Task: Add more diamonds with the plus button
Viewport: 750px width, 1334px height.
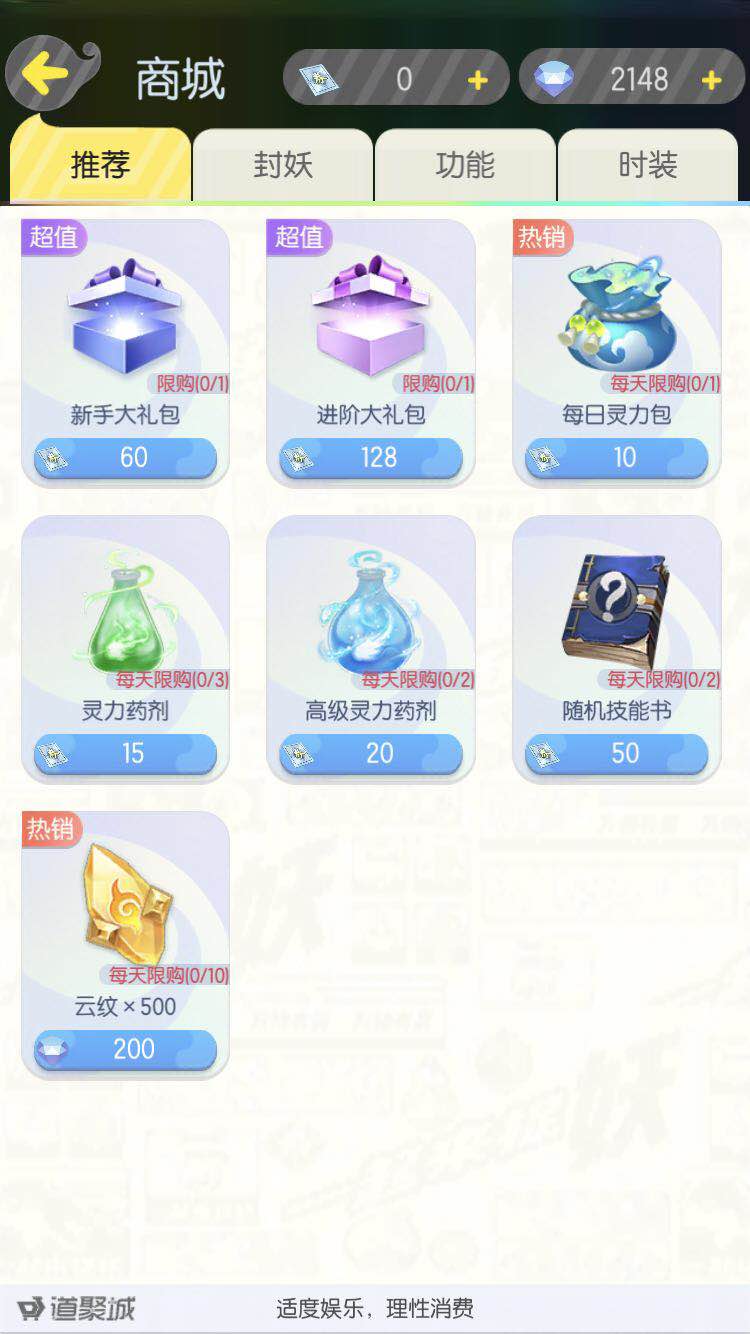Action: click(712, 80)
